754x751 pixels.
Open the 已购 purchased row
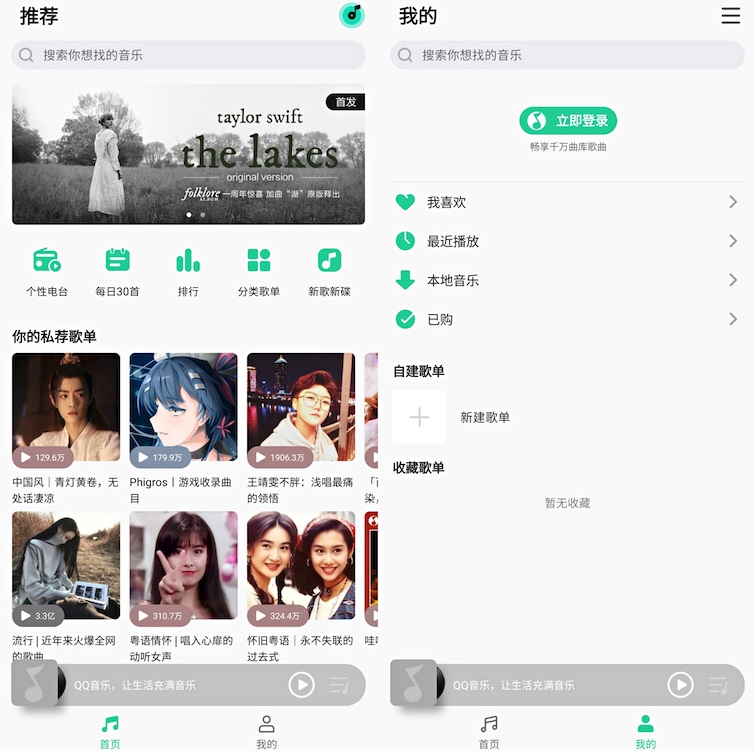[x=567, y=319]
